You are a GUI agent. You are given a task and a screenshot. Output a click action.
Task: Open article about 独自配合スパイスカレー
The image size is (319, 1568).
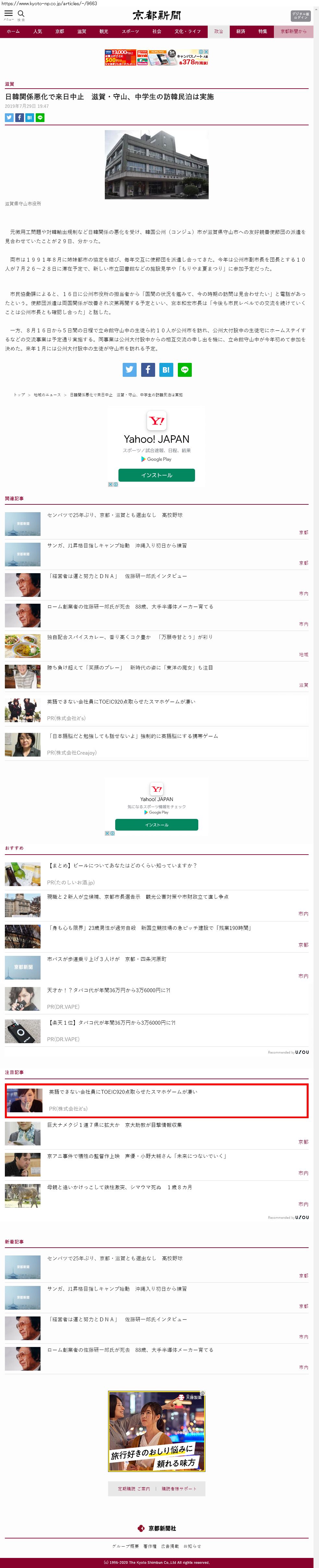(x=130, y=637)
